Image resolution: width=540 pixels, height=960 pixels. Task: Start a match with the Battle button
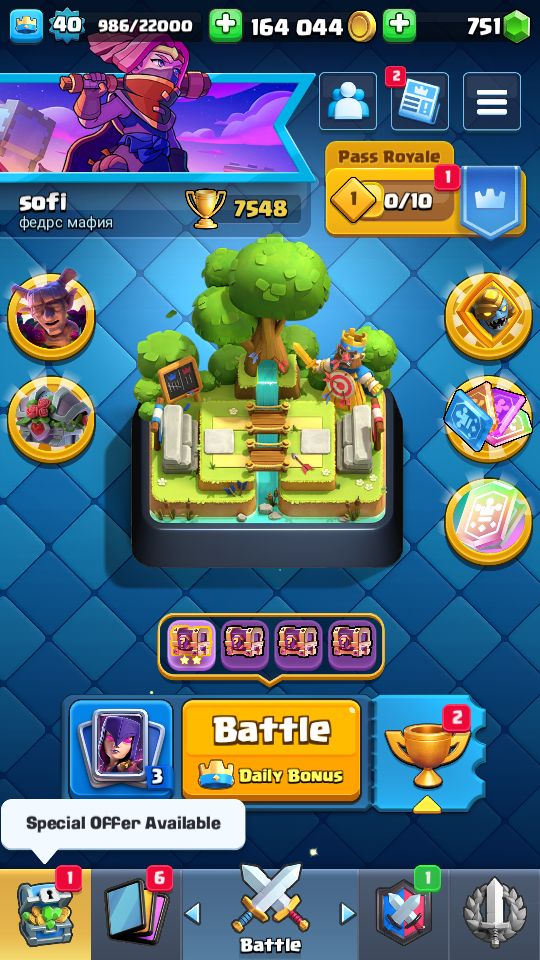271,750
